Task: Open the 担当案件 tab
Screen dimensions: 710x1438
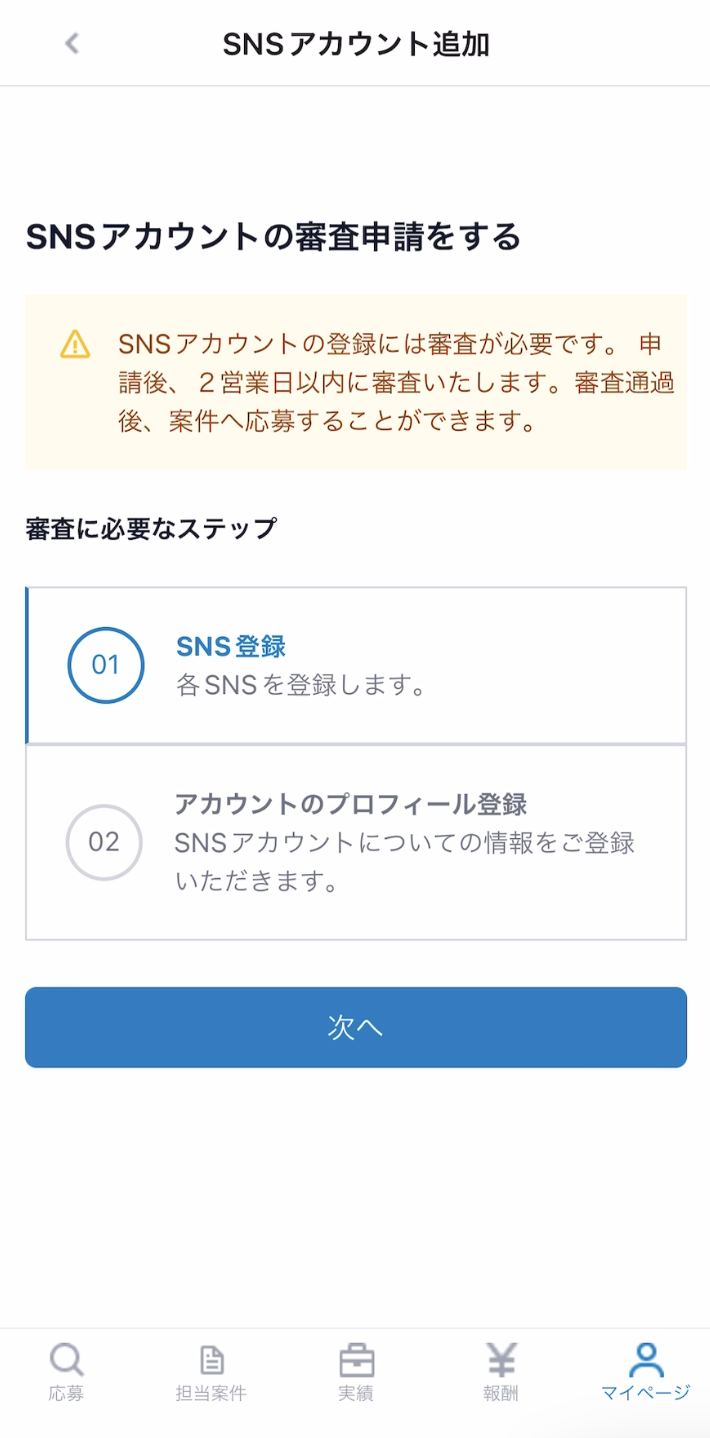Action: [x=211, y=1371]
